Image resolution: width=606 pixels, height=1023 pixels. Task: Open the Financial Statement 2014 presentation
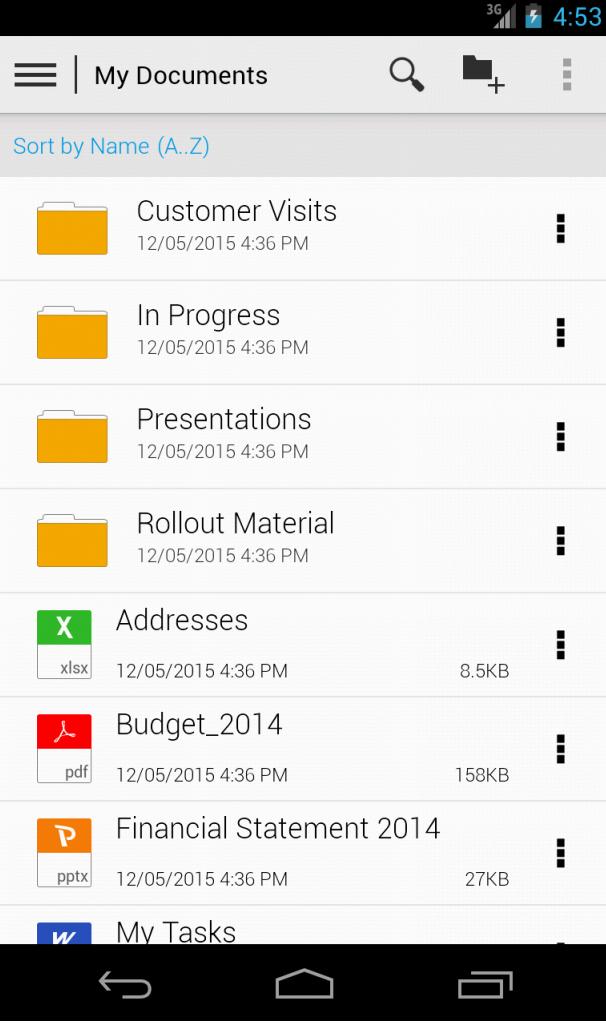(x=278, y=850)
